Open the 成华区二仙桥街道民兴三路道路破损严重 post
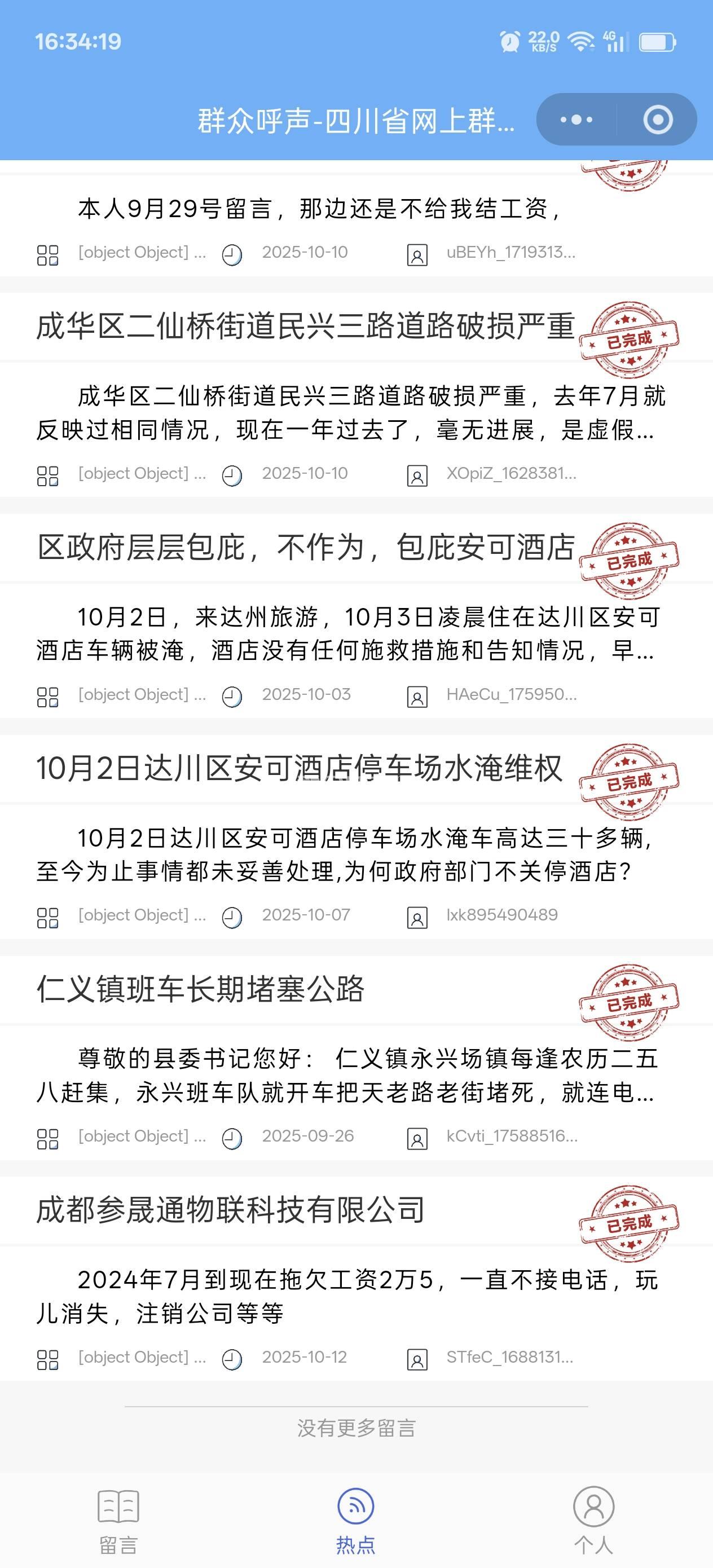 pos(305,326)
